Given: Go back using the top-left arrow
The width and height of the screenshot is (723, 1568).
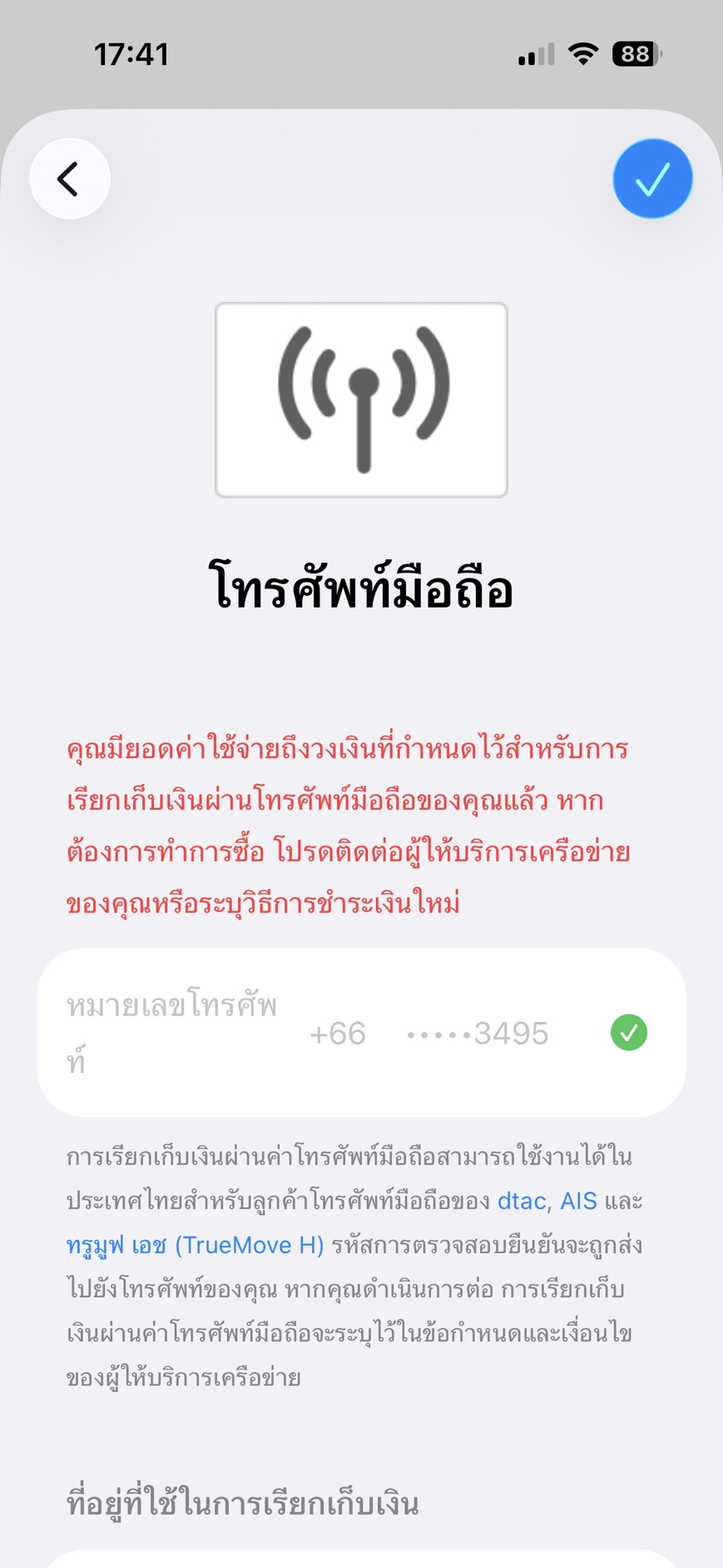Looking at the screenshot, I should coord(70,179).
